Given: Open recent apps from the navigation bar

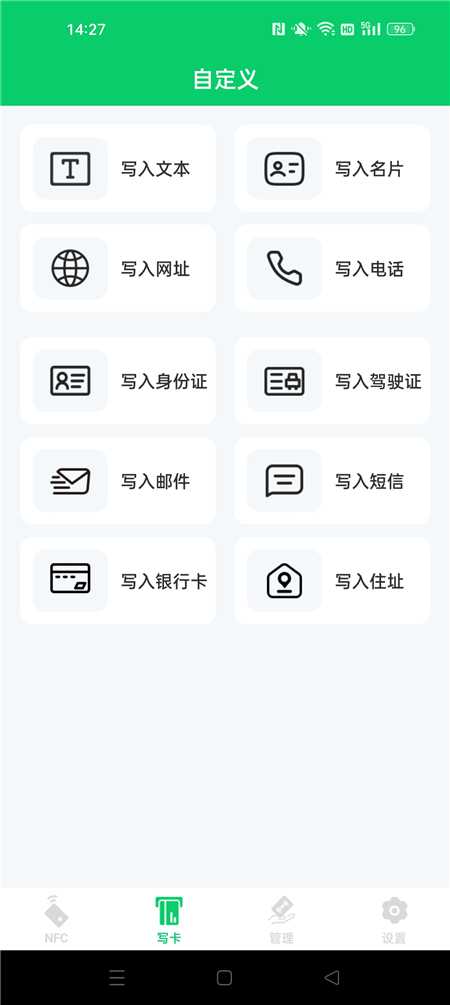Looking at the screenshot, I should coord(117,977).
